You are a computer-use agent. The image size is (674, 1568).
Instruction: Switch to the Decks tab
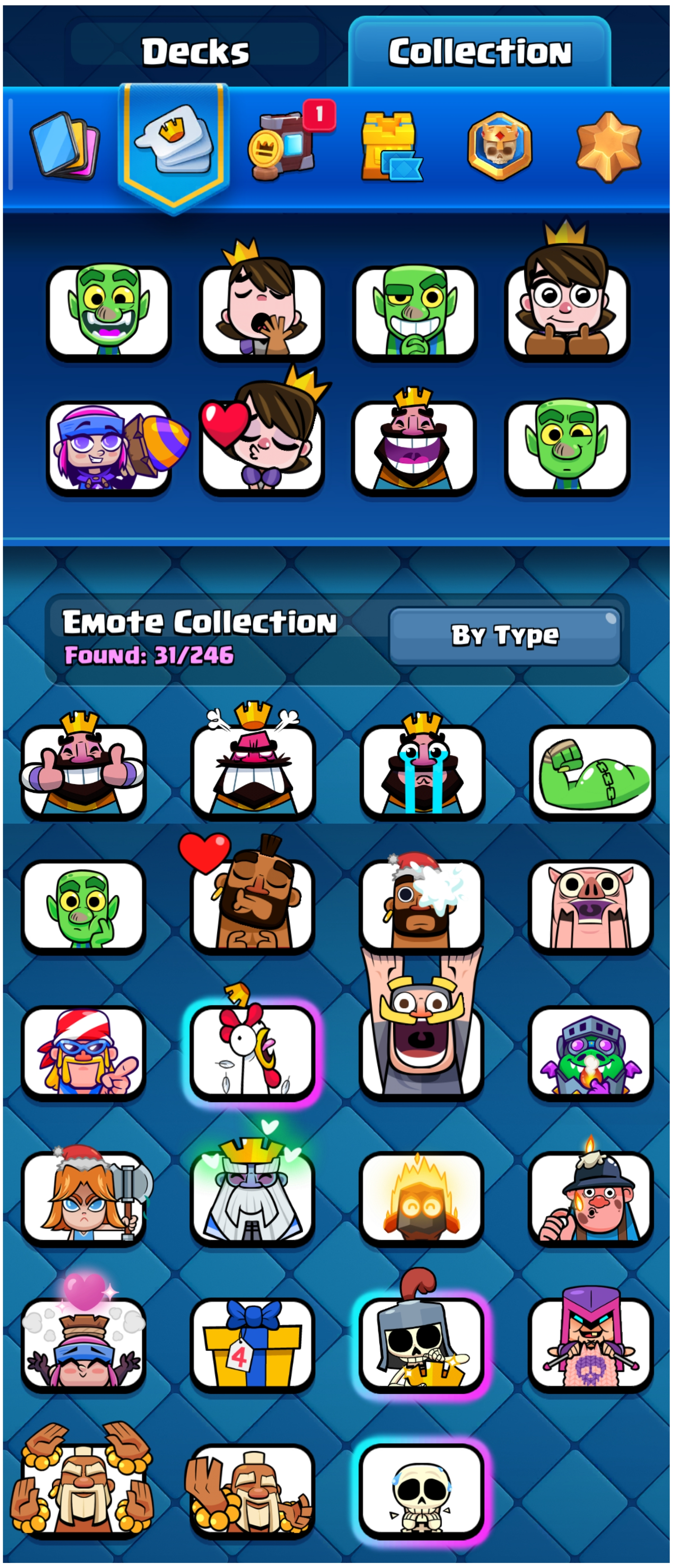[195, 51]
